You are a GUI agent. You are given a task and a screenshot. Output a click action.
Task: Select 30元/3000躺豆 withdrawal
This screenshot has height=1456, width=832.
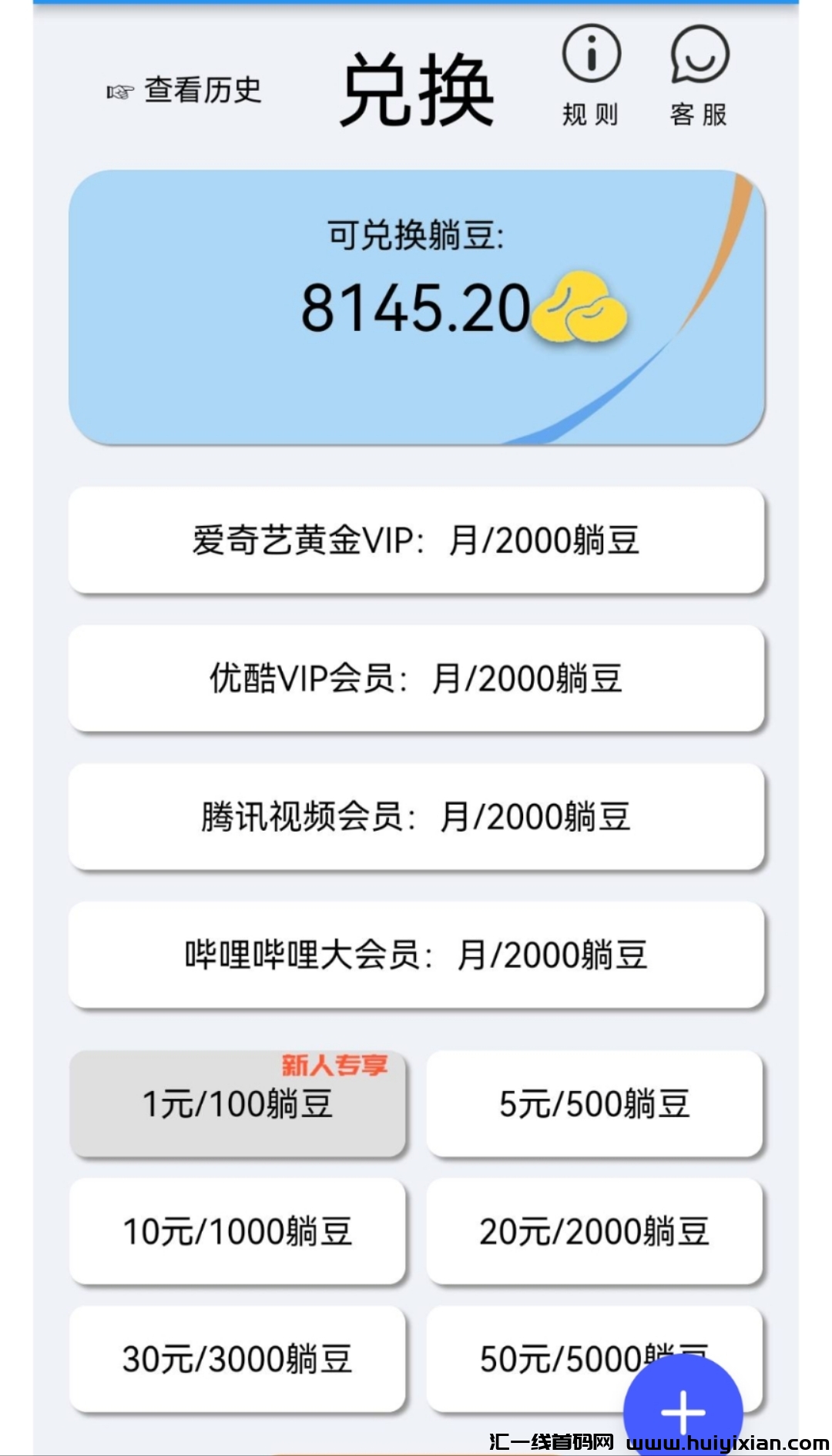tap(237, 1359)
